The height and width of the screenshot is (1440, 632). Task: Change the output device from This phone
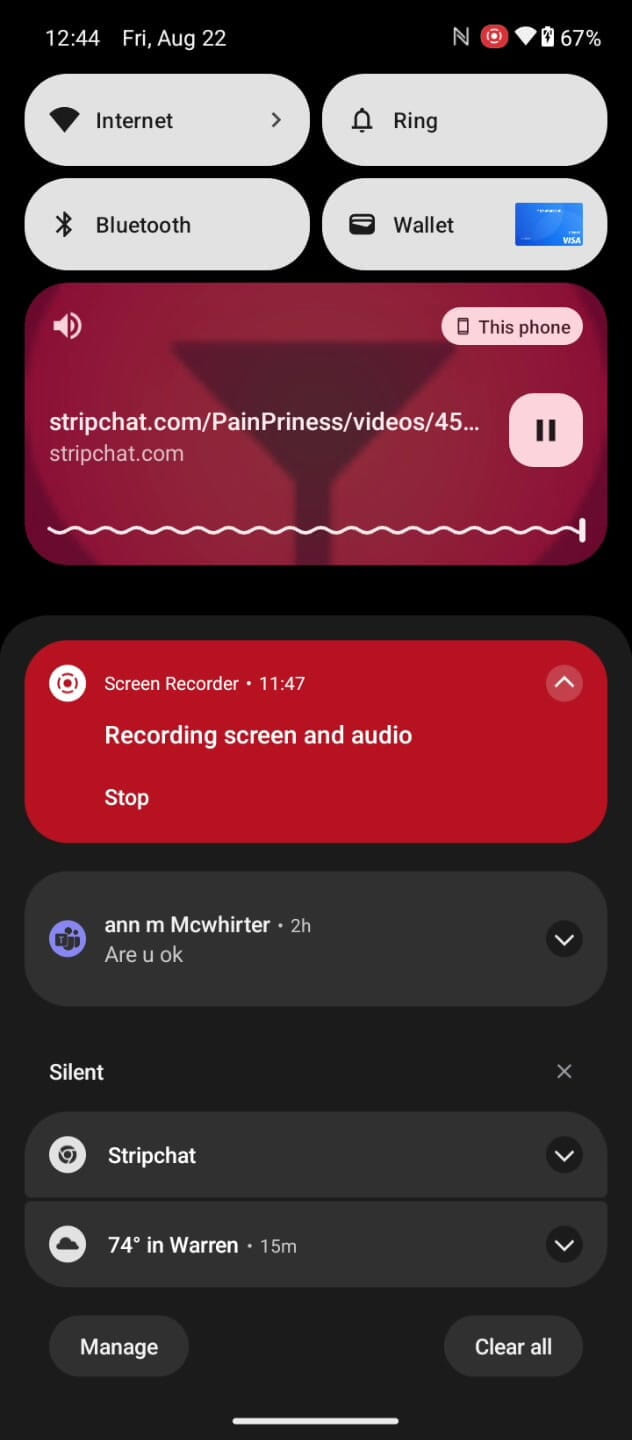512,327
